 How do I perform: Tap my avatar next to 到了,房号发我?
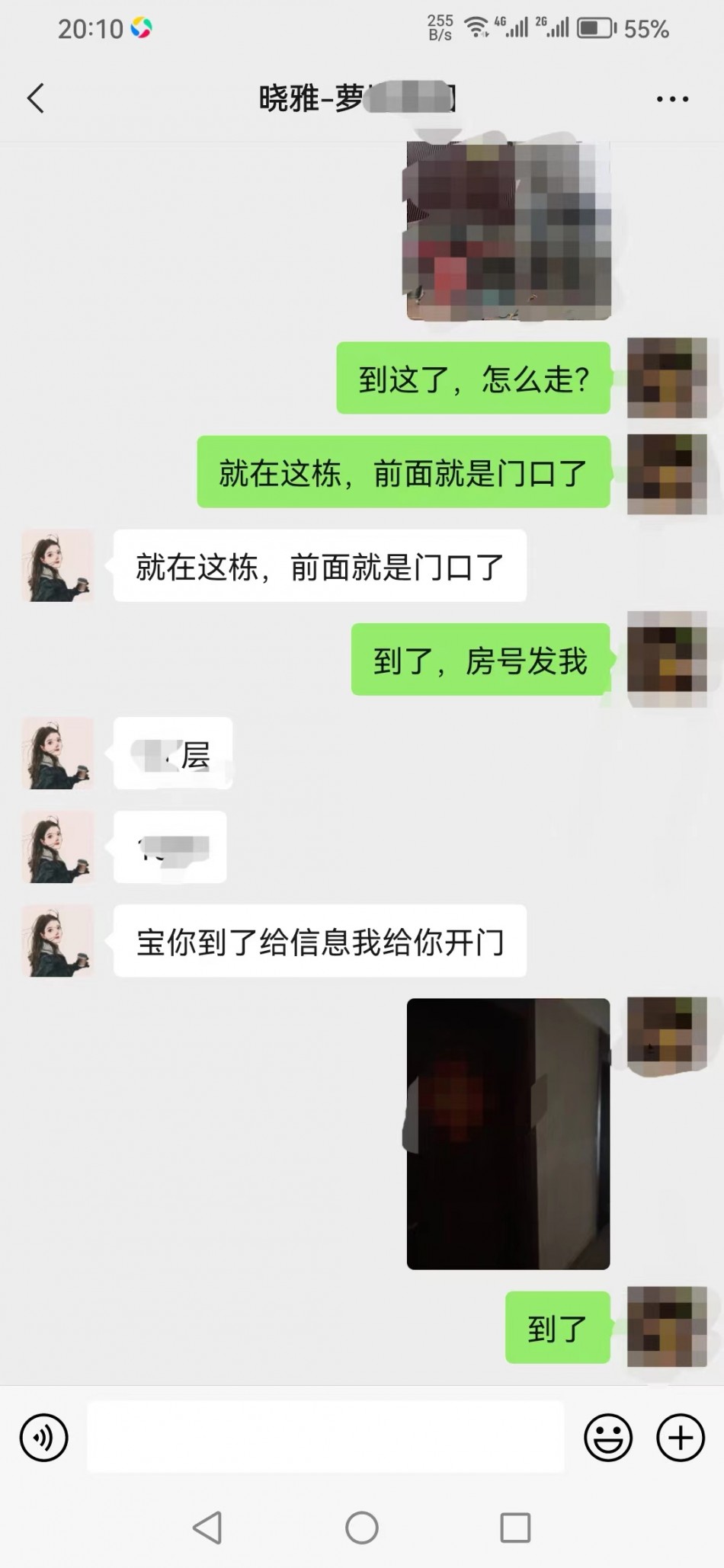[x=667, y=660]
